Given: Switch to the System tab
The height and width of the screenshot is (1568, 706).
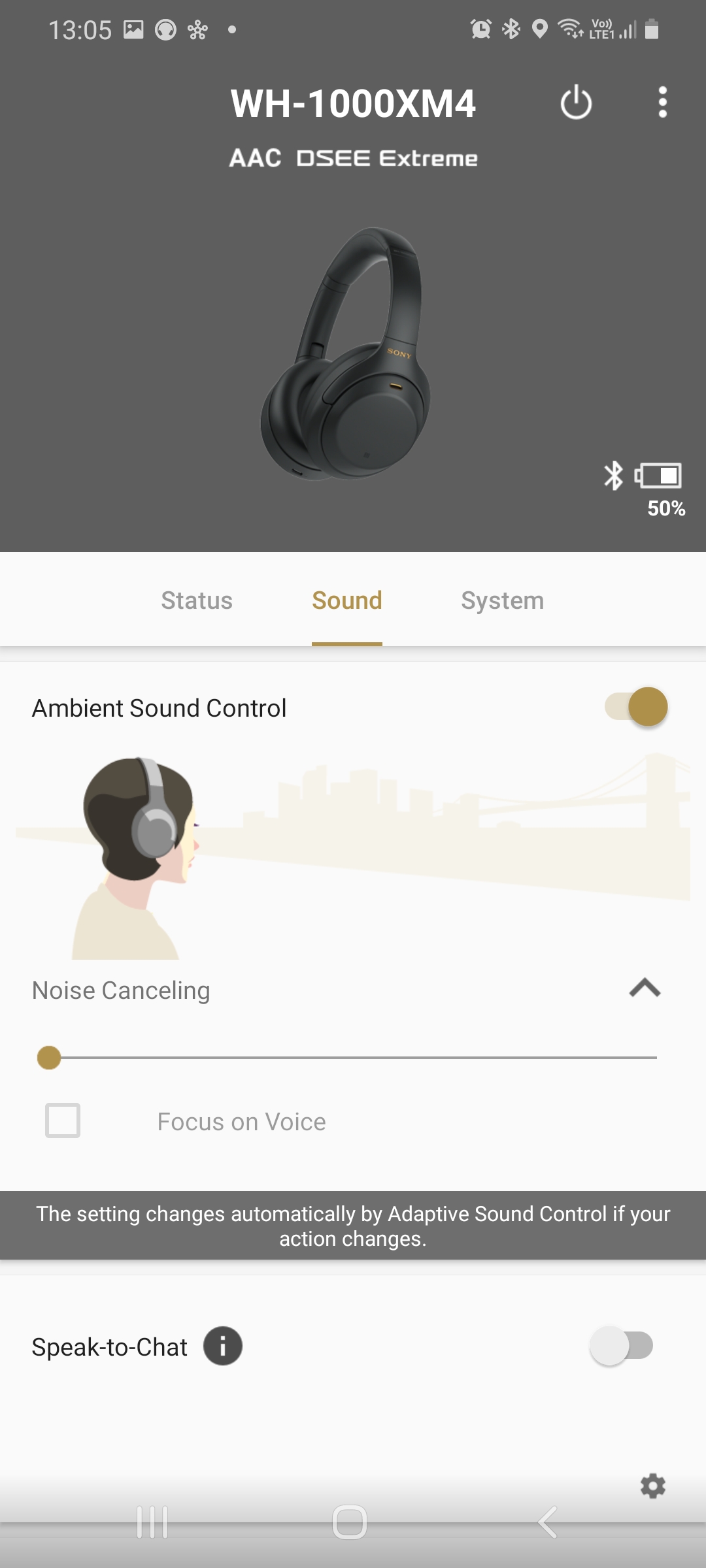Looking at the screenshot, I should tap(502, 600).
